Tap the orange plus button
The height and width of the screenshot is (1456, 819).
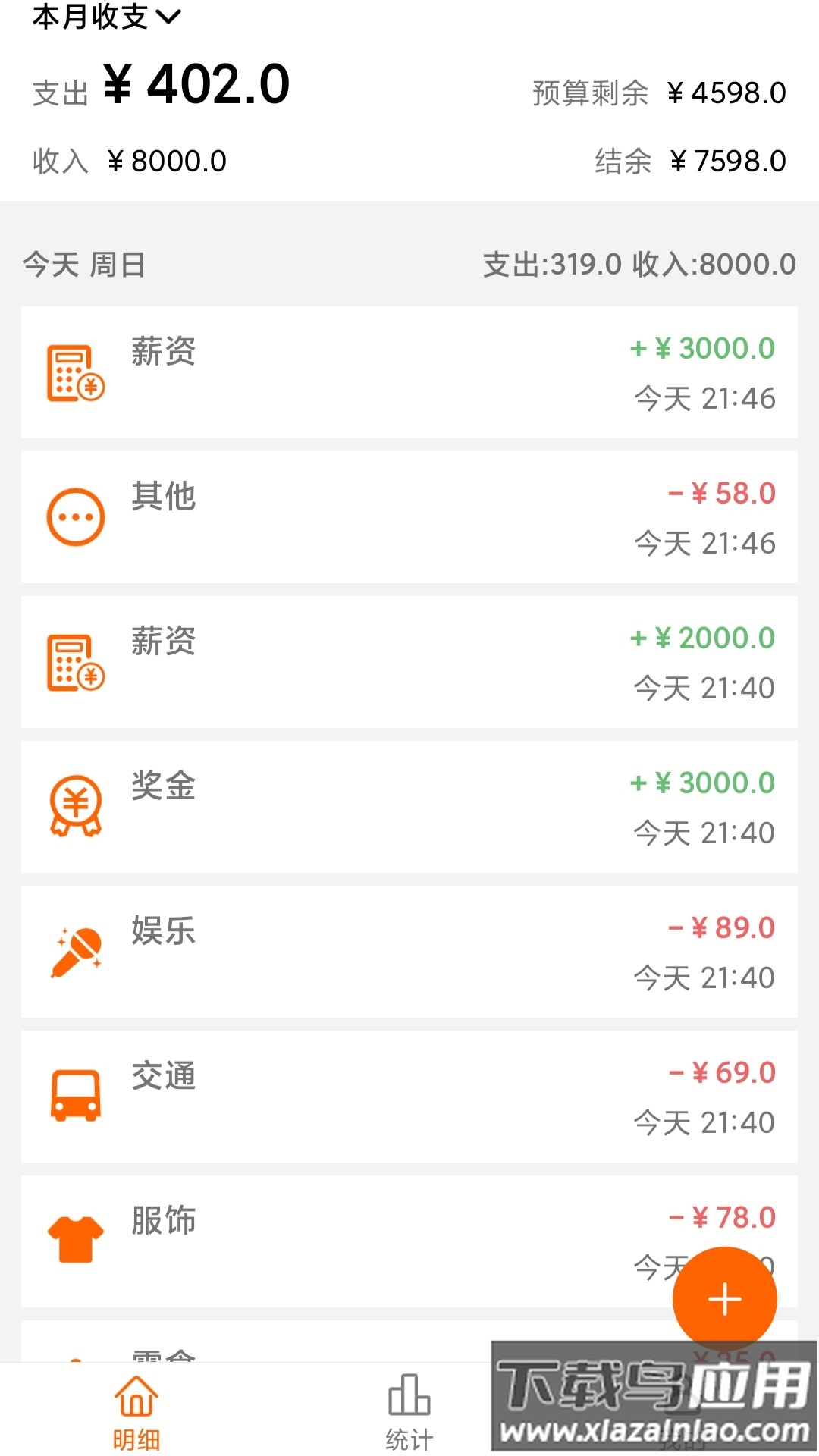pos(724,1298)
